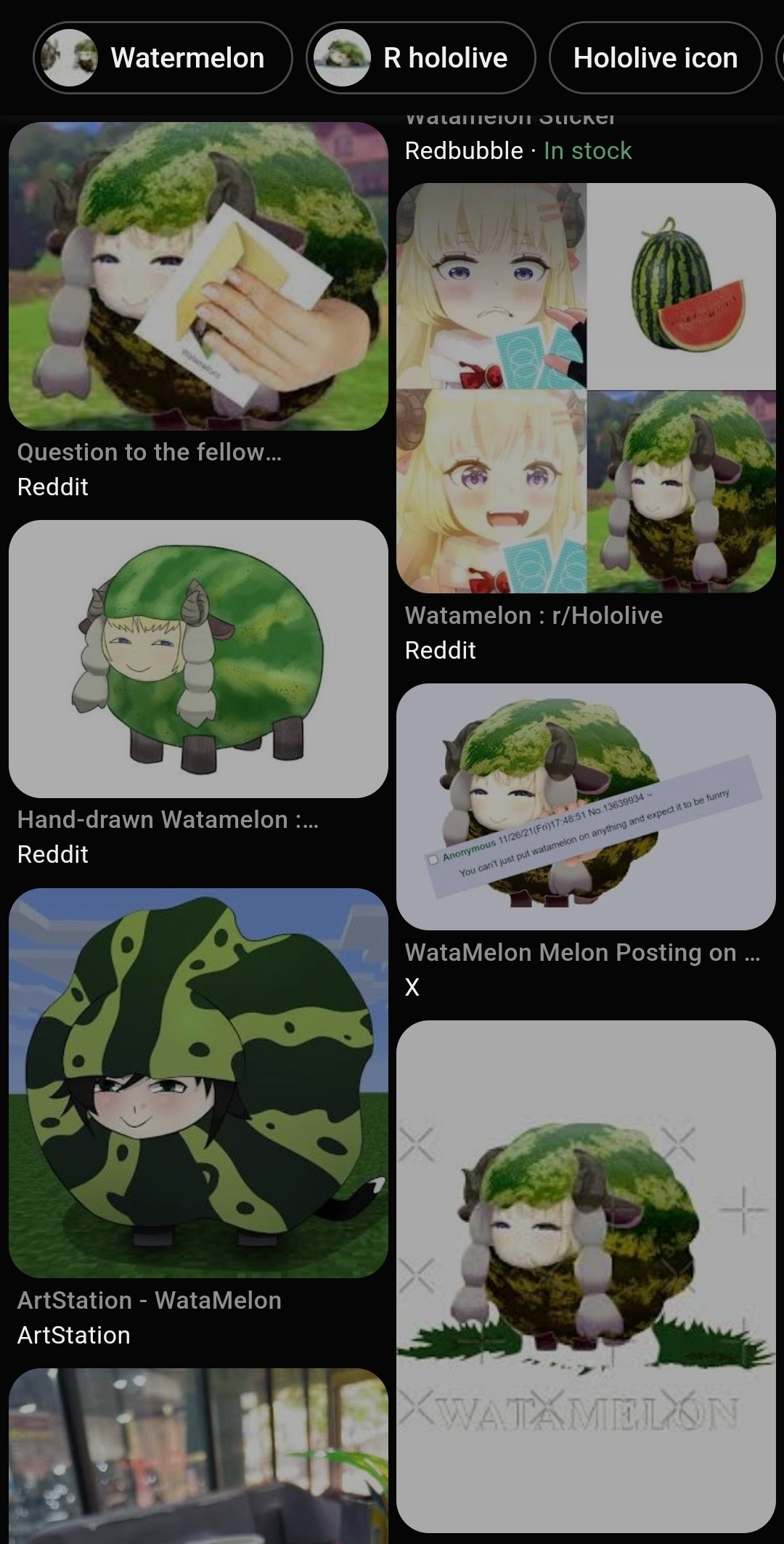Screen dimensions: 784x1544
Task: Open the blurry photo result under ArtStation
Action: pyautogui.click(x=198, y=1456)
